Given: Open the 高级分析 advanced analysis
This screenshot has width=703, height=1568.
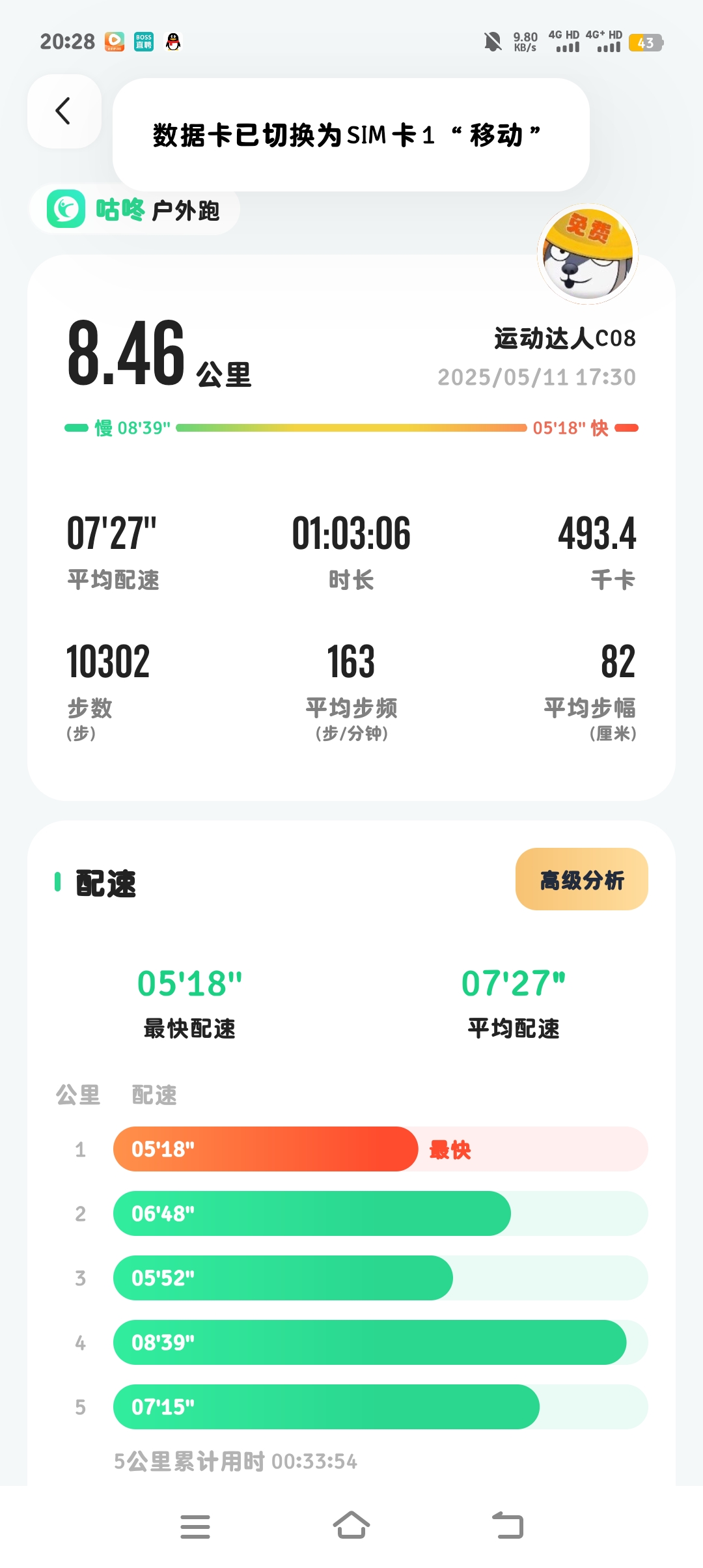Looking at the screenshot, I should click(x=581, y=879).
